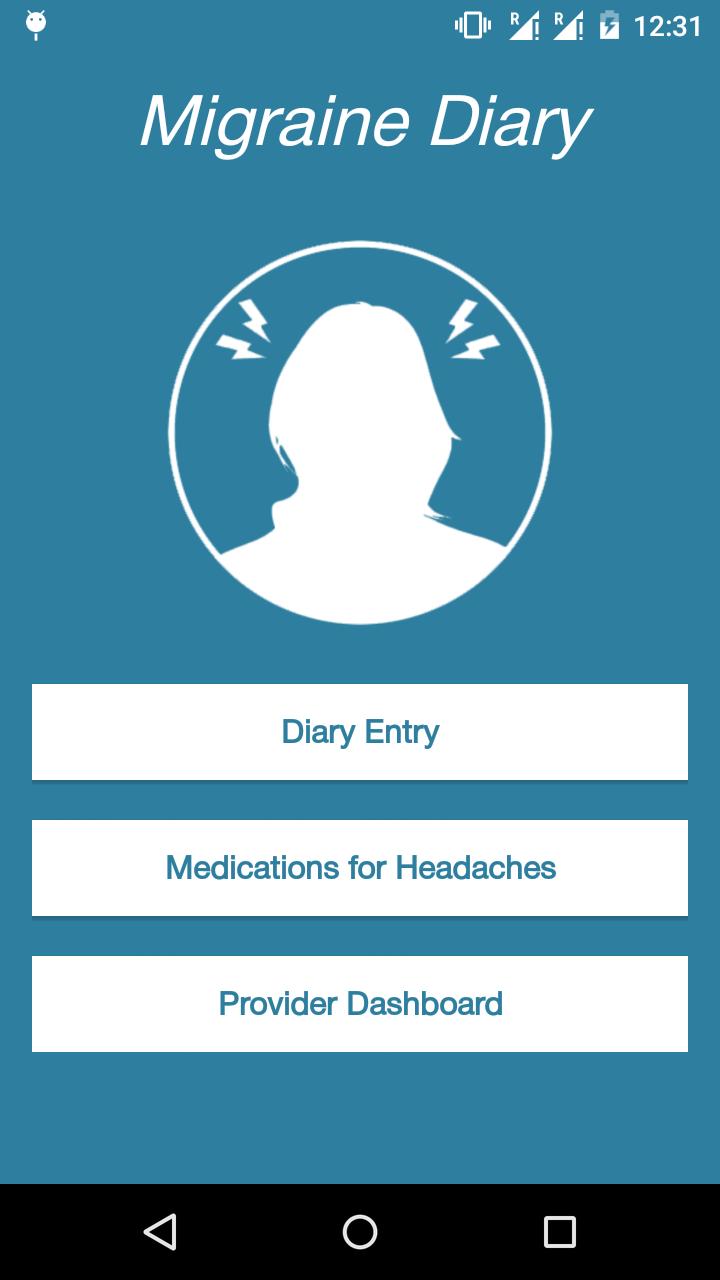Click the Diary Entry button label text

point(360,731)
